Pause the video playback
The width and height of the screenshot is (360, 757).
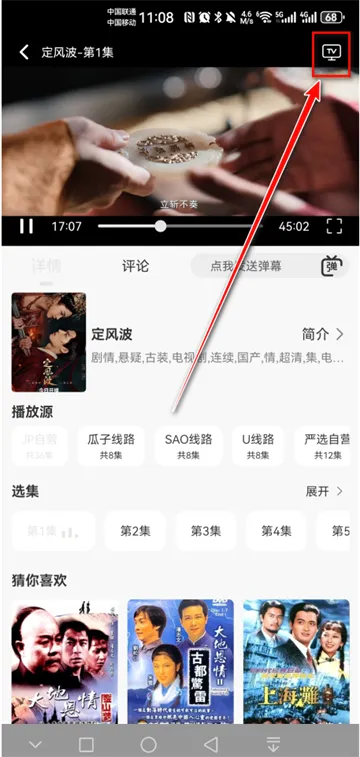point(27,226)
